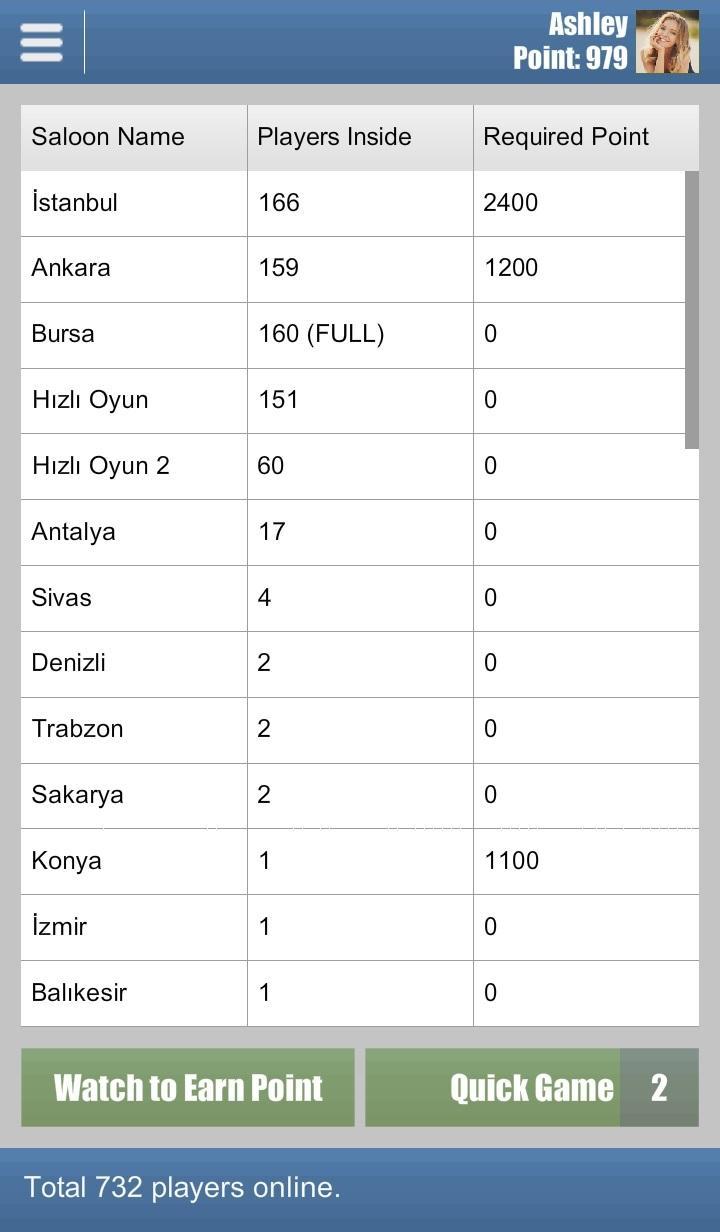The height and width of the screenshot is (1232, 720).
Task: Sort by the Saloon Name column header
Action: (108, 137)
